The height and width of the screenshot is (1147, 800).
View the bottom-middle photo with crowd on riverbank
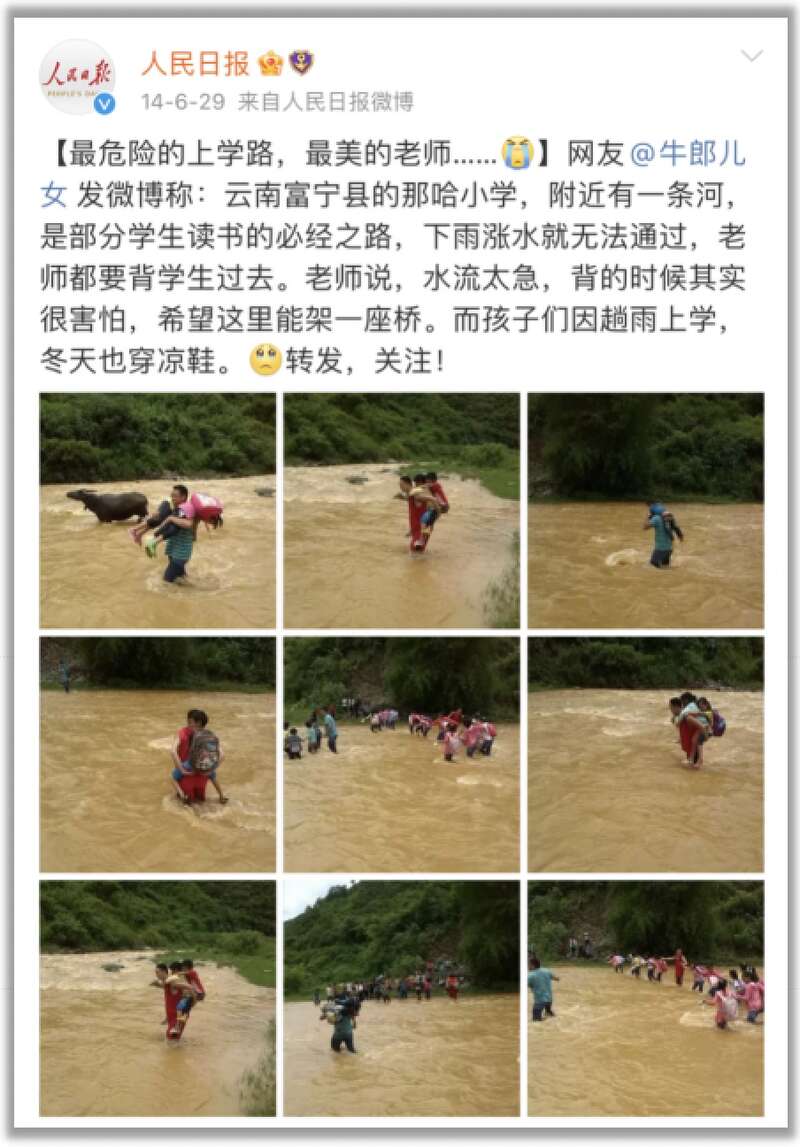click(401, 998)
